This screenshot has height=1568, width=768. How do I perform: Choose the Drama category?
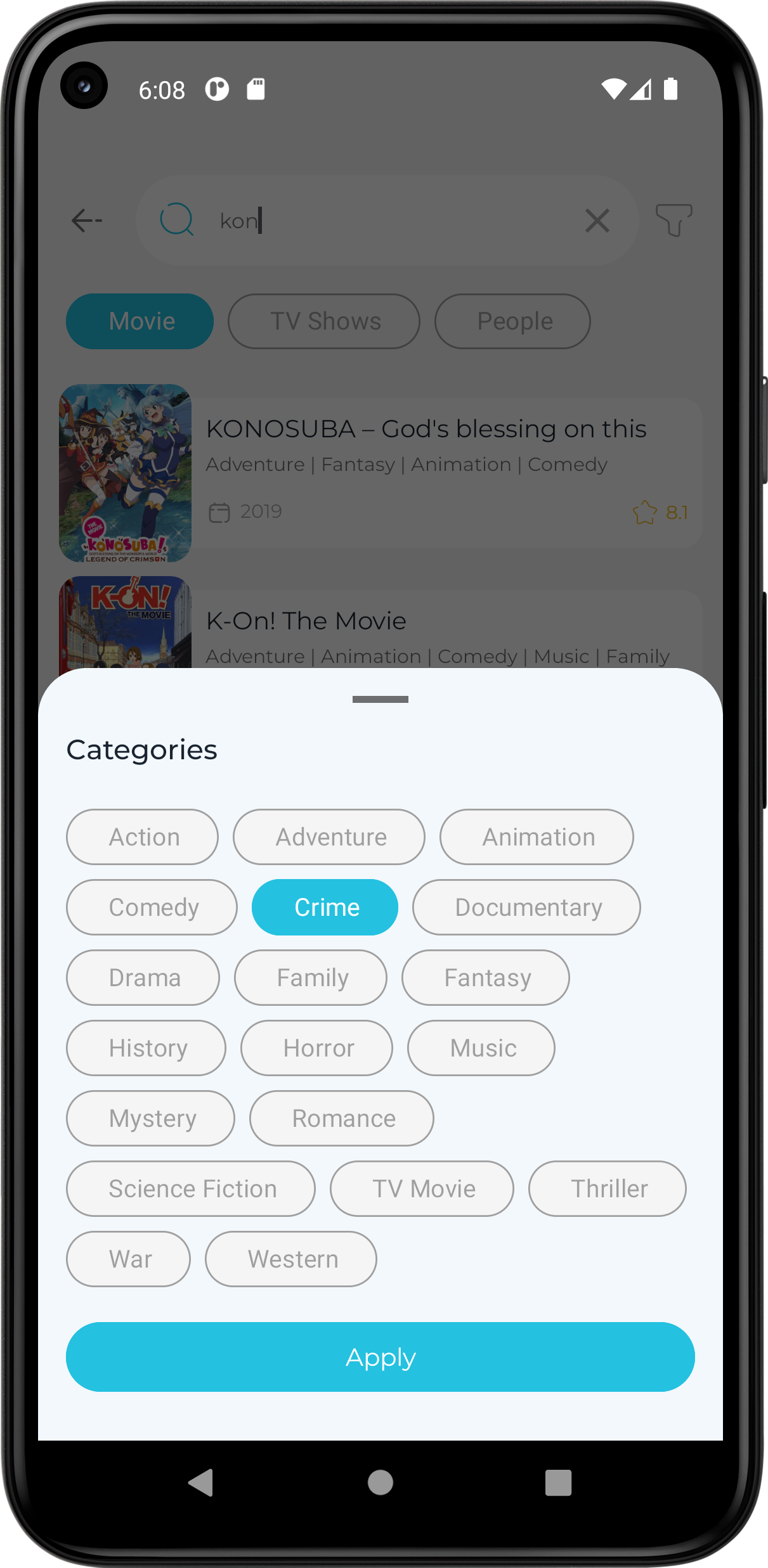click(143, 977)
